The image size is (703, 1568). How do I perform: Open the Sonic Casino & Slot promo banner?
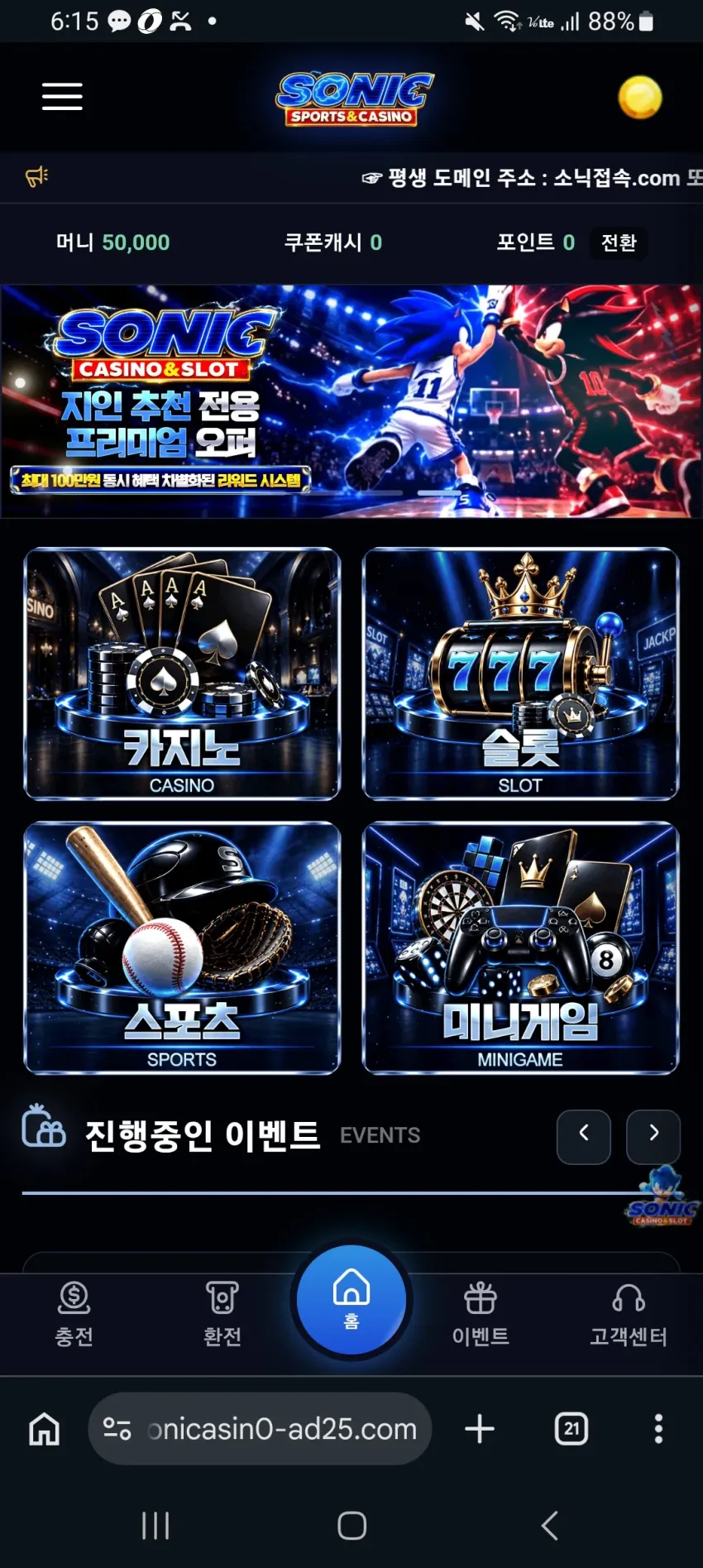[351, 401]
